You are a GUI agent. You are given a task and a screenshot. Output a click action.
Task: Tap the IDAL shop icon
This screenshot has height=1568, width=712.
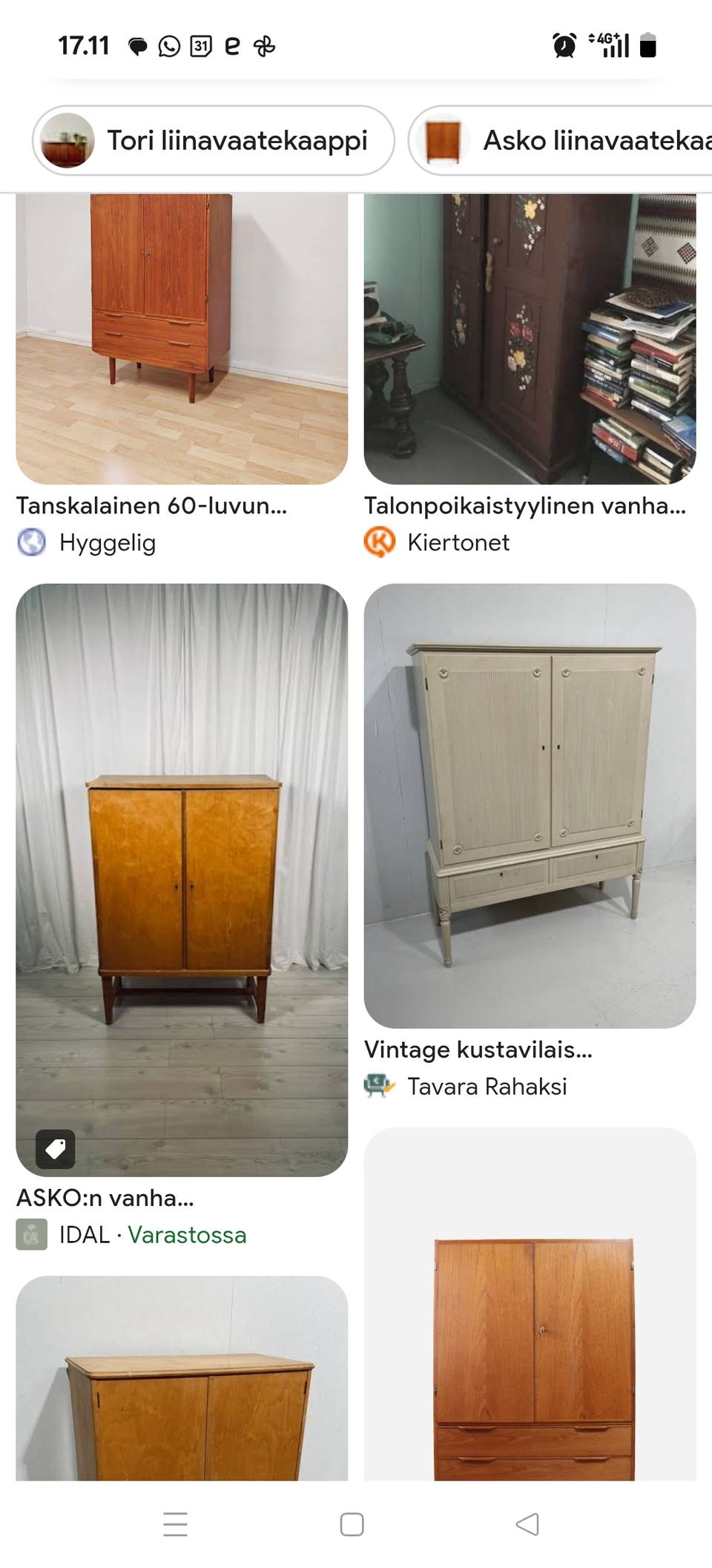pos(31,1234)
